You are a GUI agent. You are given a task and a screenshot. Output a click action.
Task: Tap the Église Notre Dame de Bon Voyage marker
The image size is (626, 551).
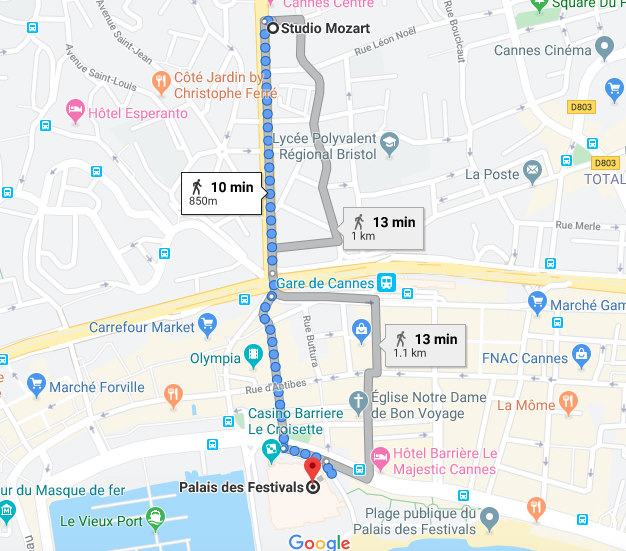click(x=358, y=403)
